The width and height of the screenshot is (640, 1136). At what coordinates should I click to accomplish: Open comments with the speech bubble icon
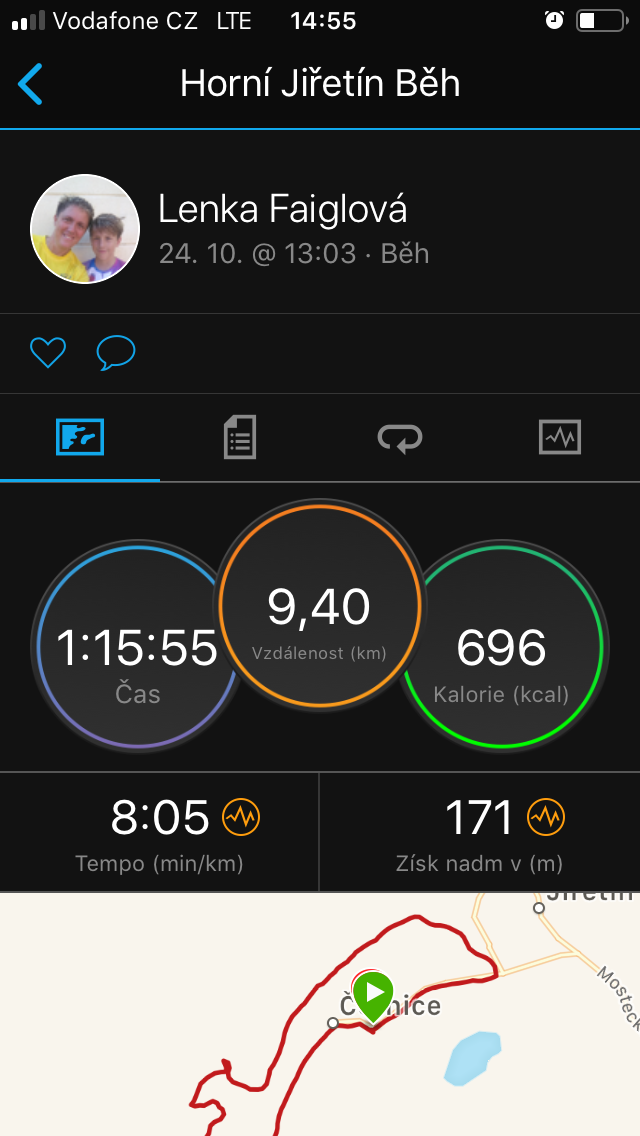tap(116, 354)
